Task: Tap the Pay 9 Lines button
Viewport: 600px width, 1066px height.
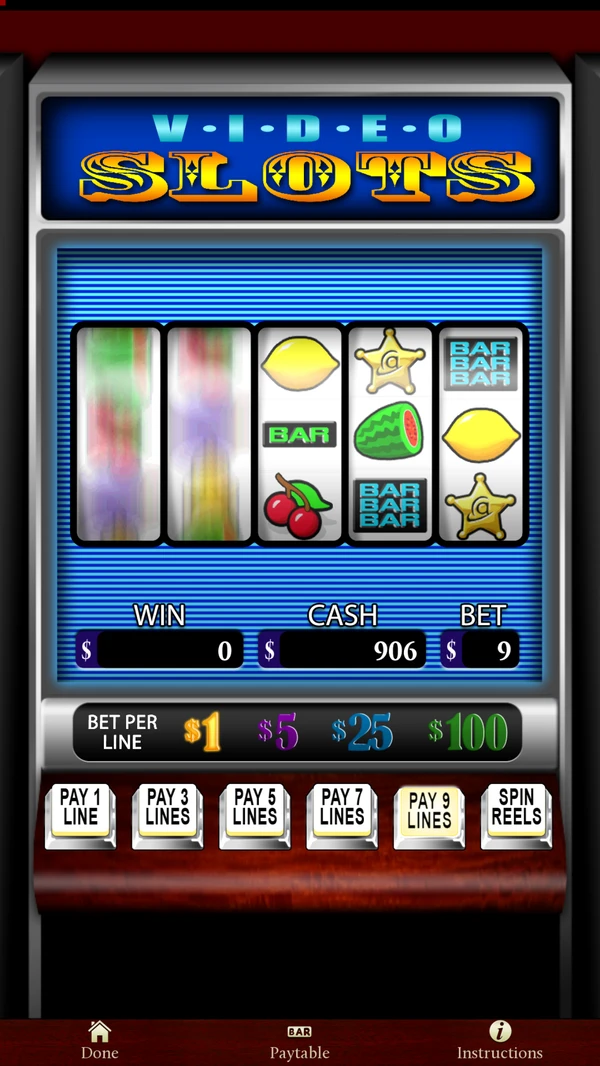Action: coord(429,814)
